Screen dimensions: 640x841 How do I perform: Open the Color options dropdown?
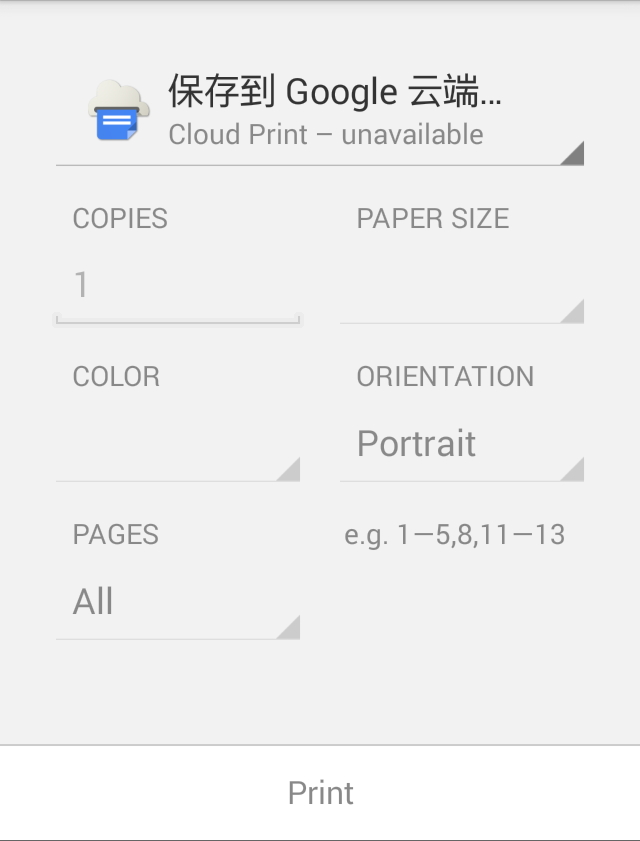(x=177, y=446)
